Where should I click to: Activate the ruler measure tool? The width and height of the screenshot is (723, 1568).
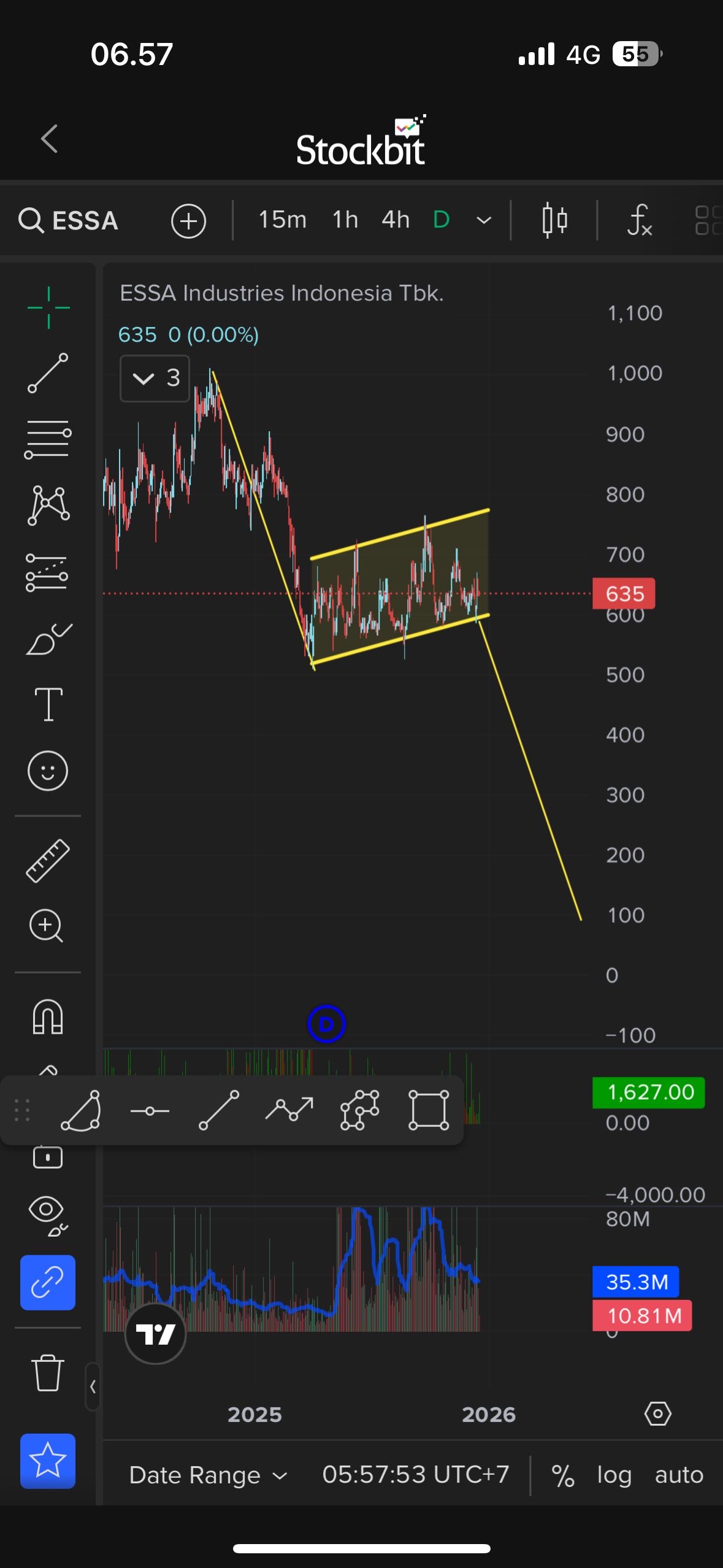click(x=48, y=861)
